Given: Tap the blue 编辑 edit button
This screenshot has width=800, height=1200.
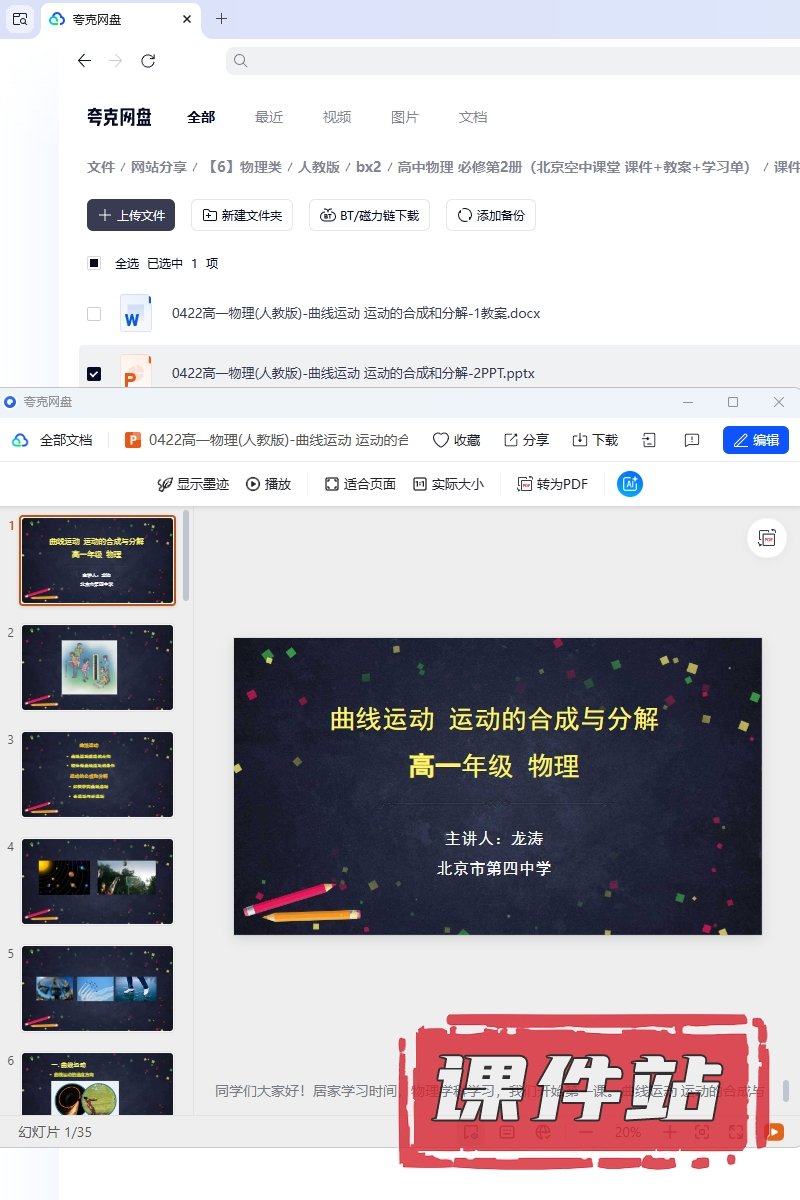Looking at the screenshot, I should click(x=755, y=440).
